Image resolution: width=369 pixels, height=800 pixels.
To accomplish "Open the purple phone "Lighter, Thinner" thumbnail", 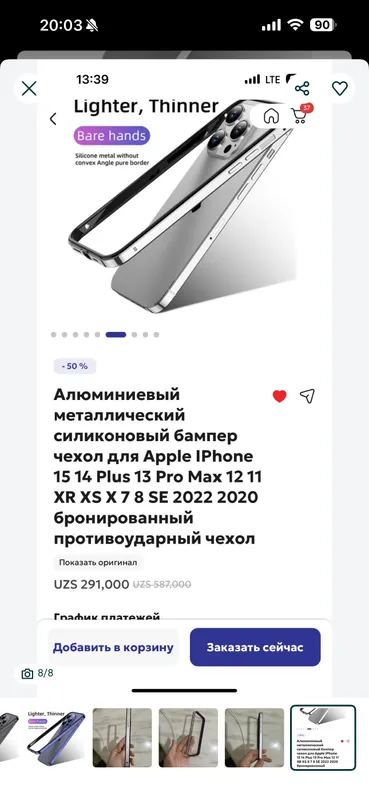I will pyautogui.click(x=56, y=738).
